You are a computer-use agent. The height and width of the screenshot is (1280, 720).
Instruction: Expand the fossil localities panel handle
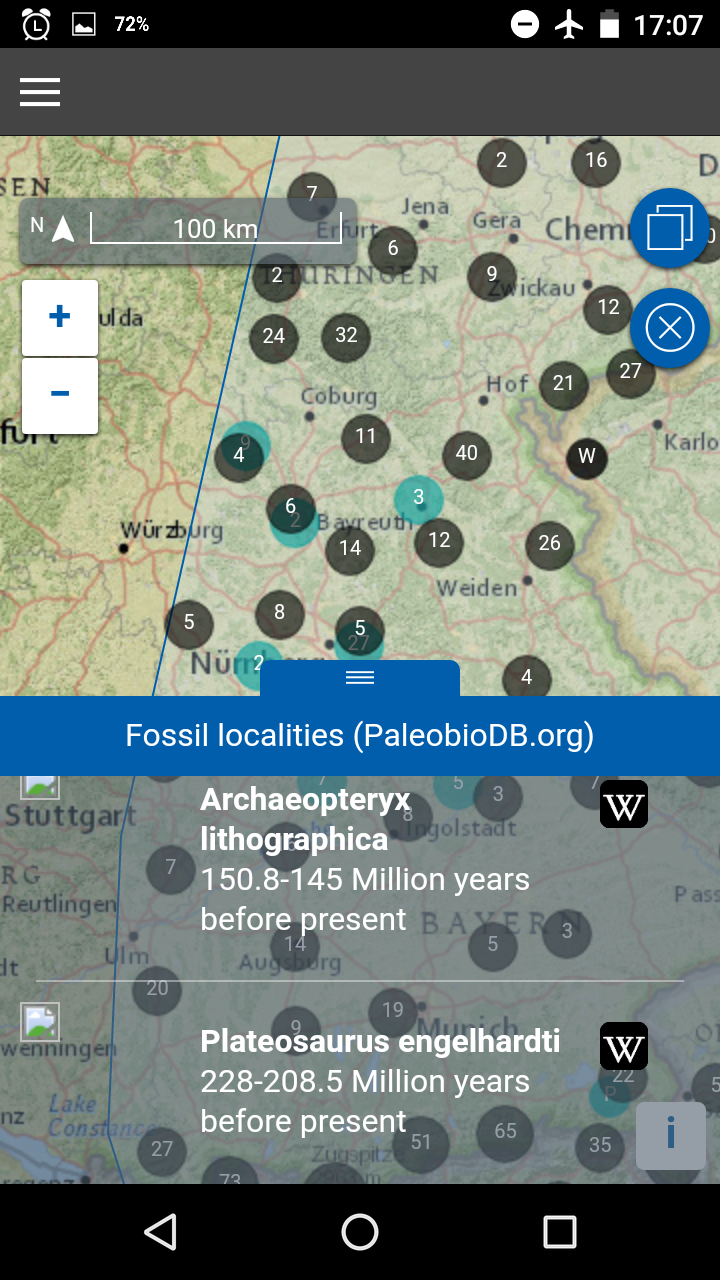pyautogui.click(x=360, y=678)
